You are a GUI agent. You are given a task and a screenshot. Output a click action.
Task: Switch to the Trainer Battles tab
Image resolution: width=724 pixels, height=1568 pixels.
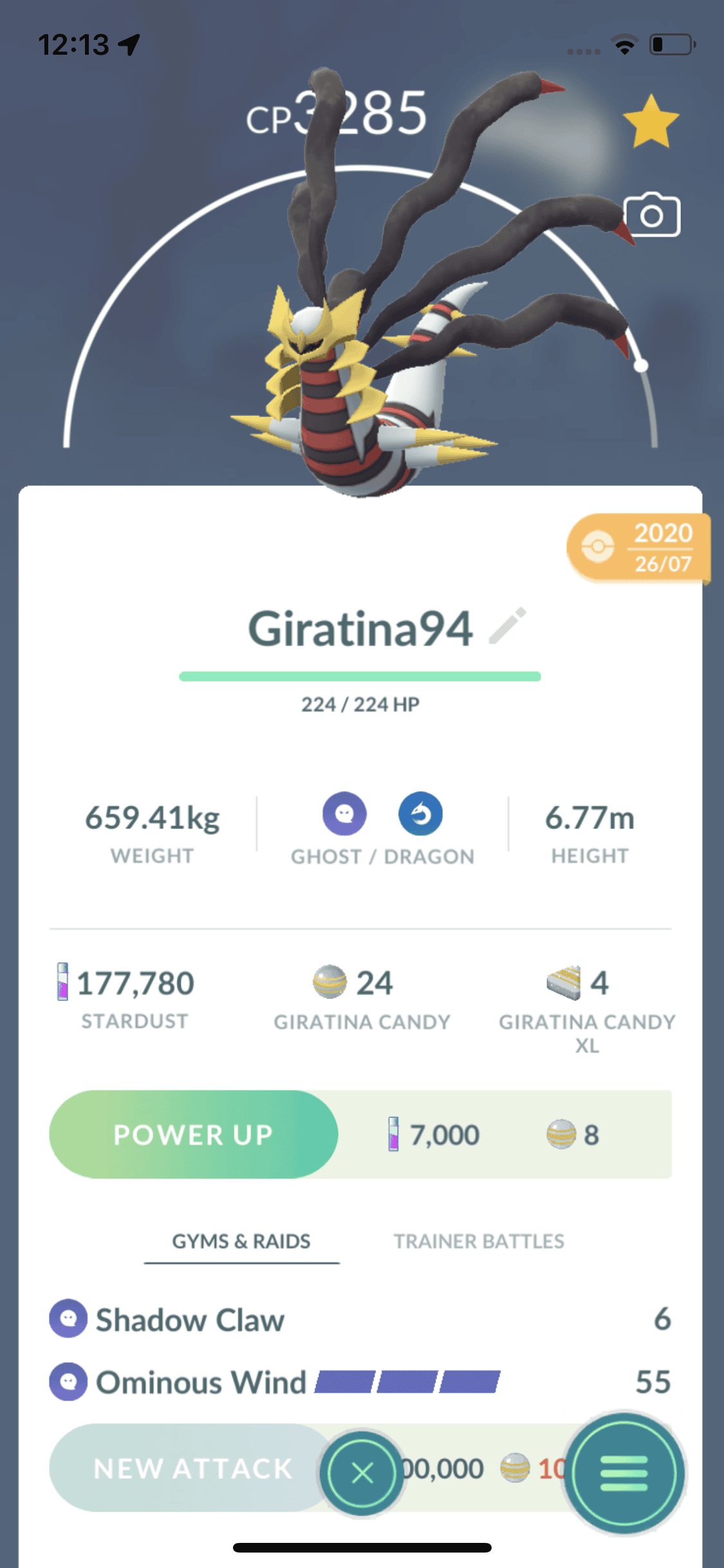(479, 1241)
